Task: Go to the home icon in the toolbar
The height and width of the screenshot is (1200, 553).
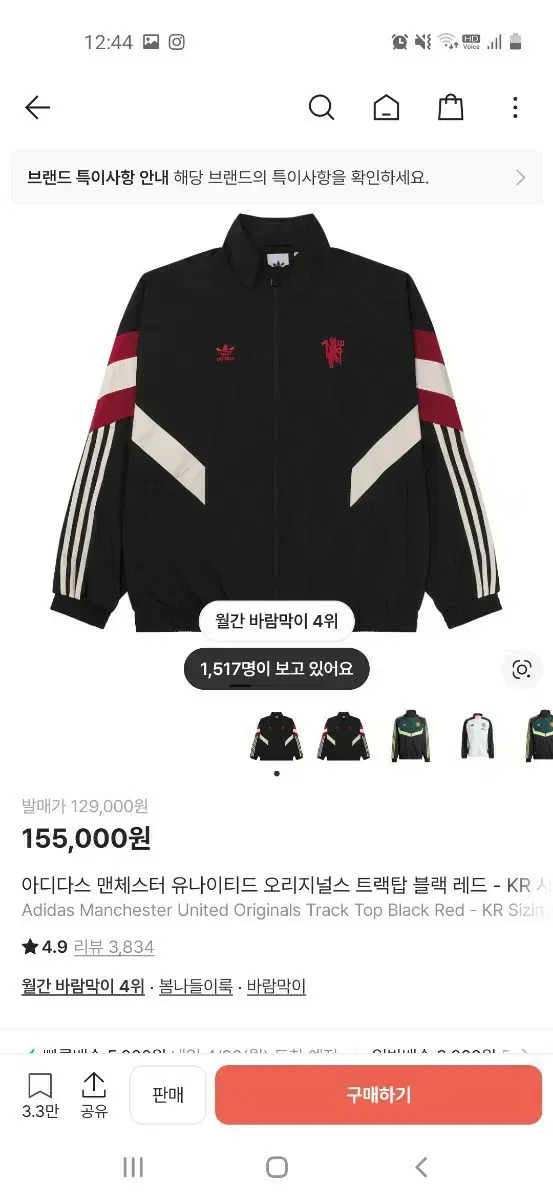Action: coord(386,108)
